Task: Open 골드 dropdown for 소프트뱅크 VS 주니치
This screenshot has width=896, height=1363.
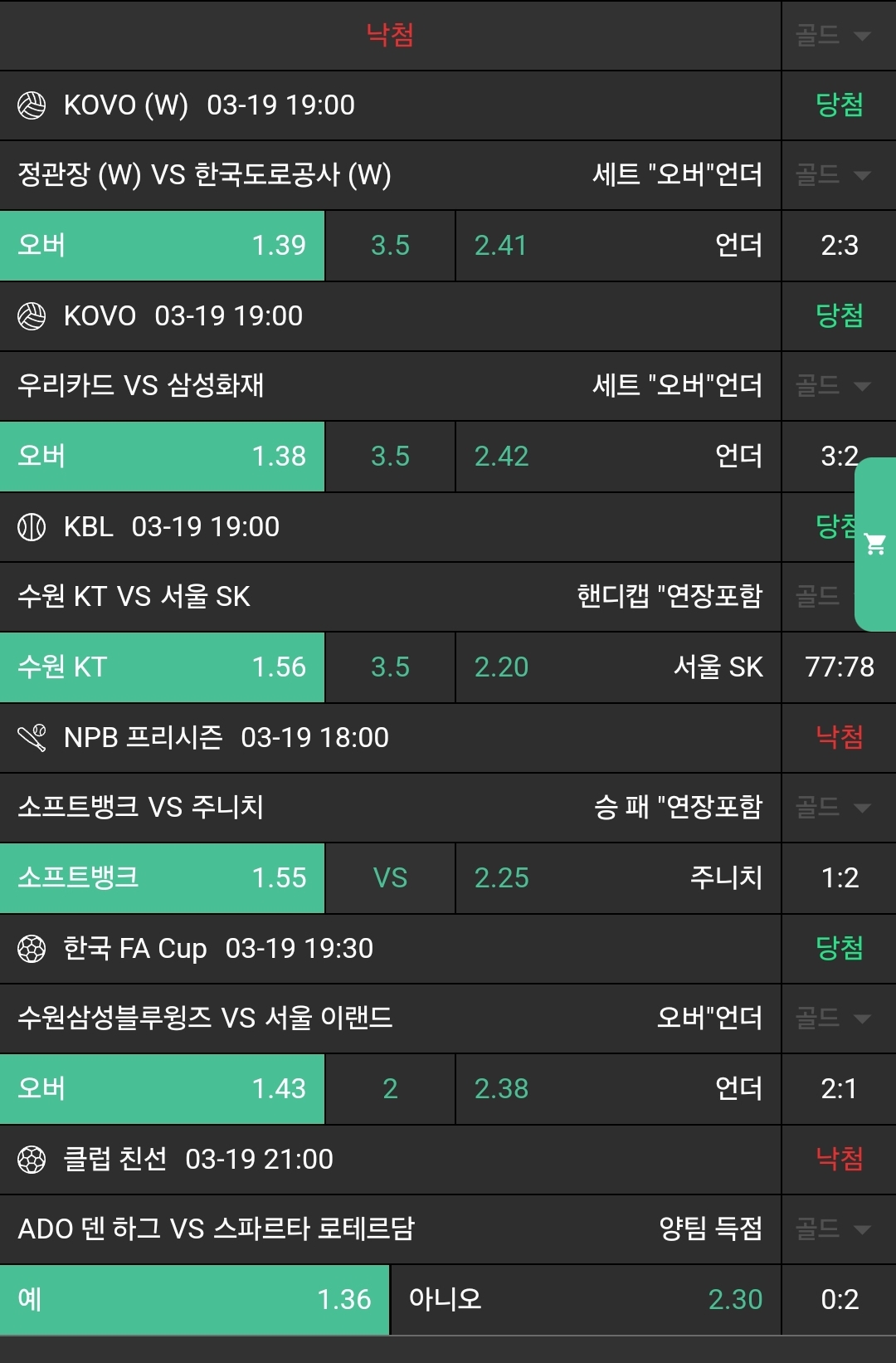Action: tap(834, 808)
